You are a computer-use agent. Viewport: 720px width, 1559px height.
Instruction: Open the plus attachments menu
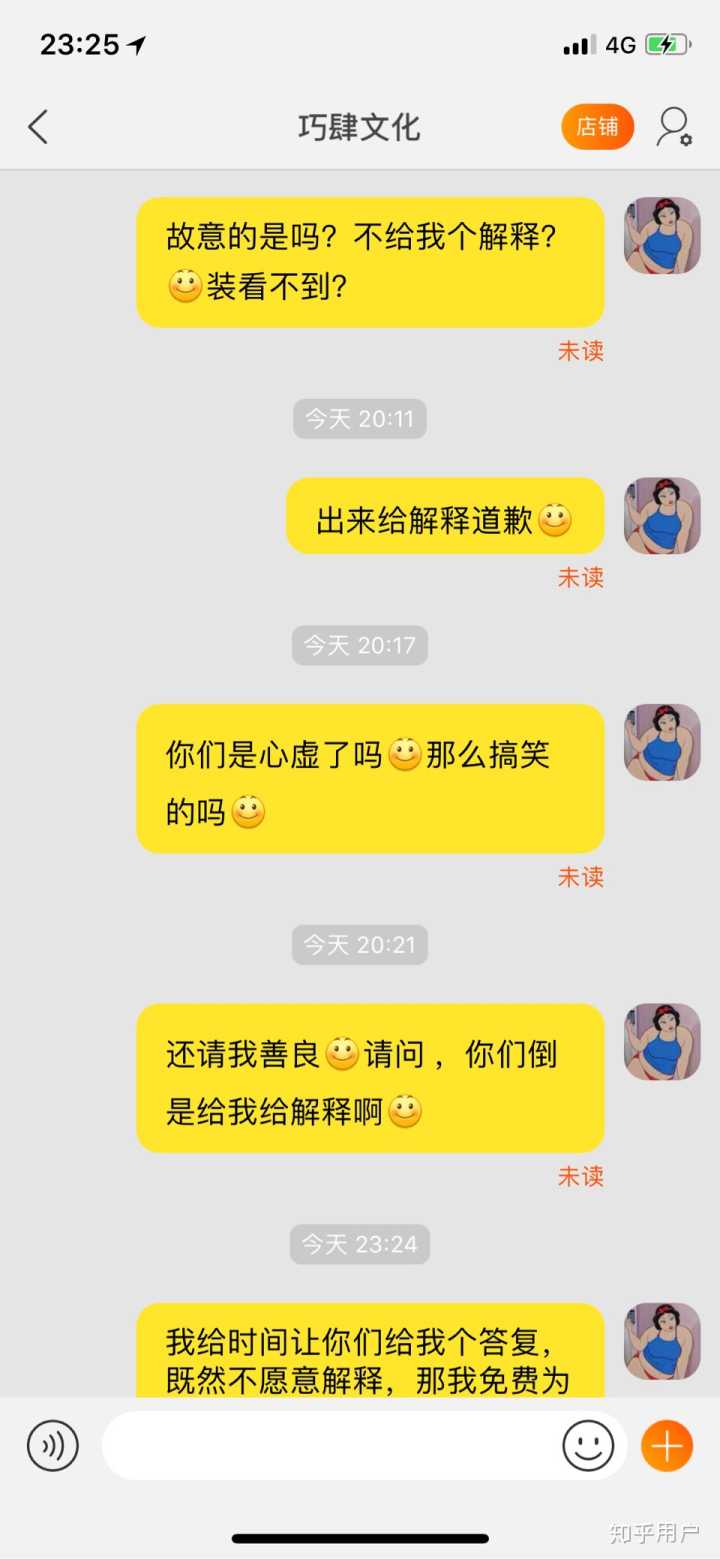(x=667, y=1445)
